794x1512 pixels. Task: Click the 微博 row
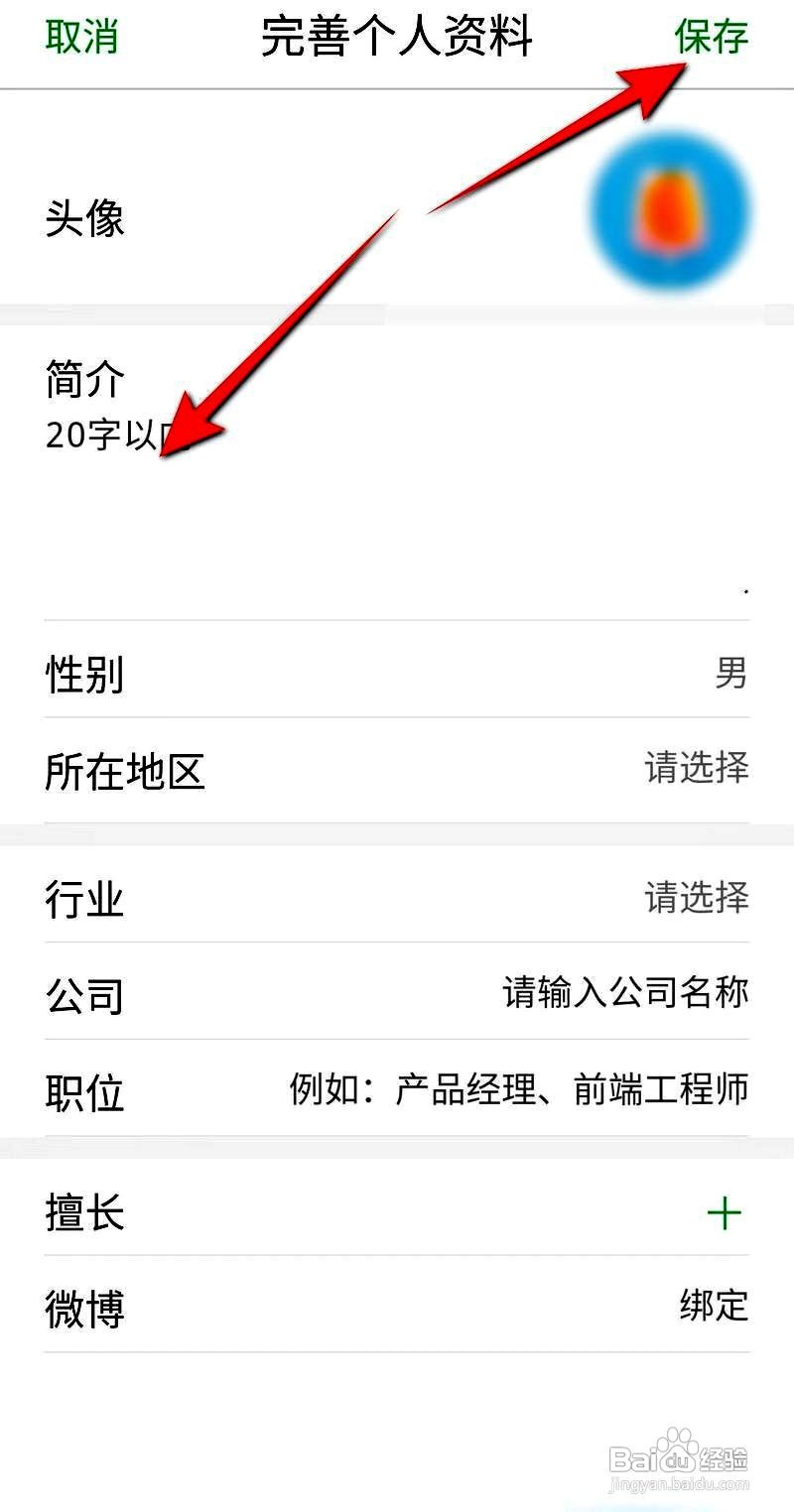tap(85, 1310)
